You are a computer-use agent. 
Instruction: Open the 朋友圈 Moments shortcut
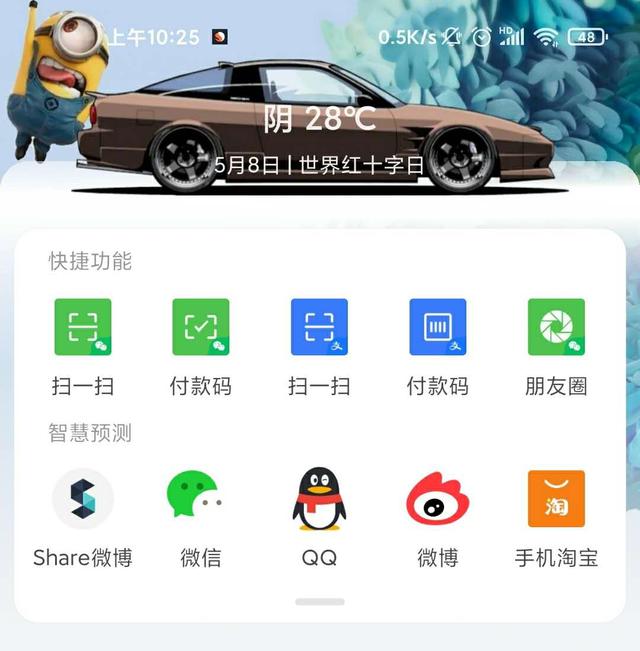556,328
